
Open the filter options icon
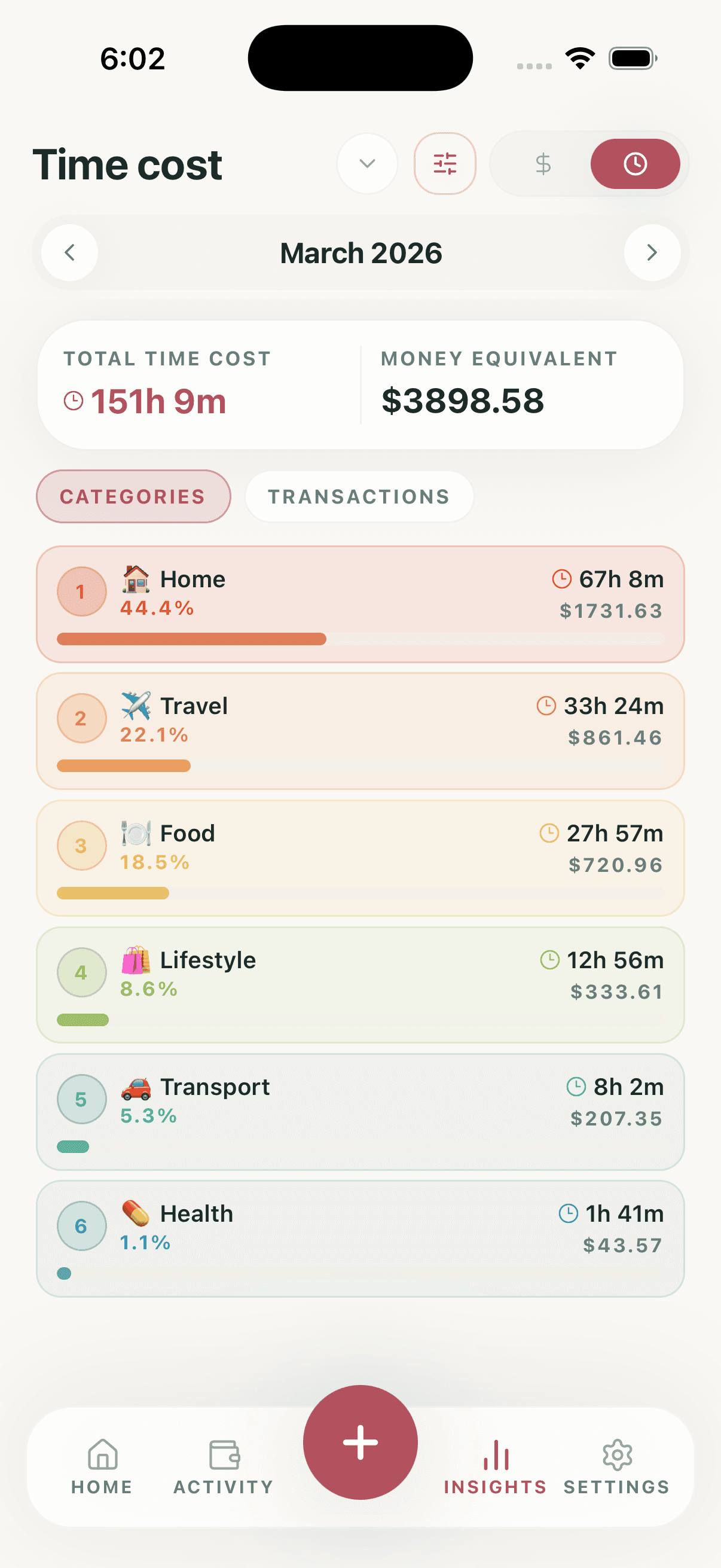click(445, 164)
